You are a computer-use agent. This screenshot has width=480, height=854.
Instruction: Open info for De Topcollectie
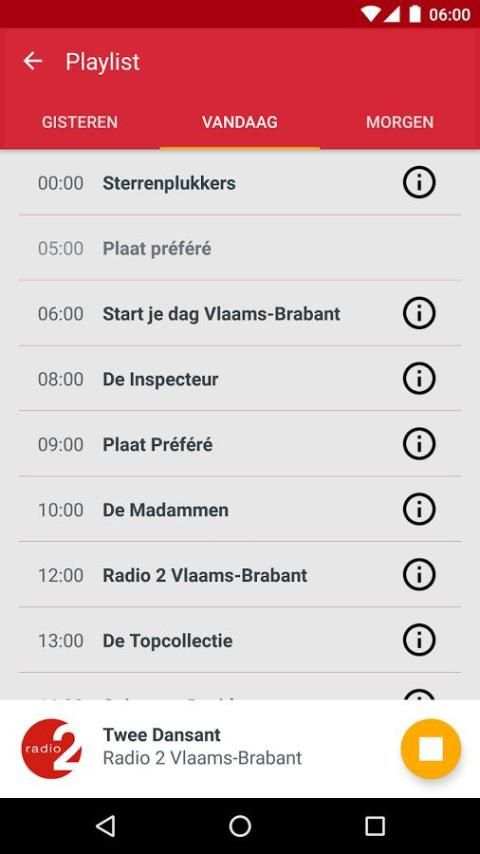(x=419, y=640)
